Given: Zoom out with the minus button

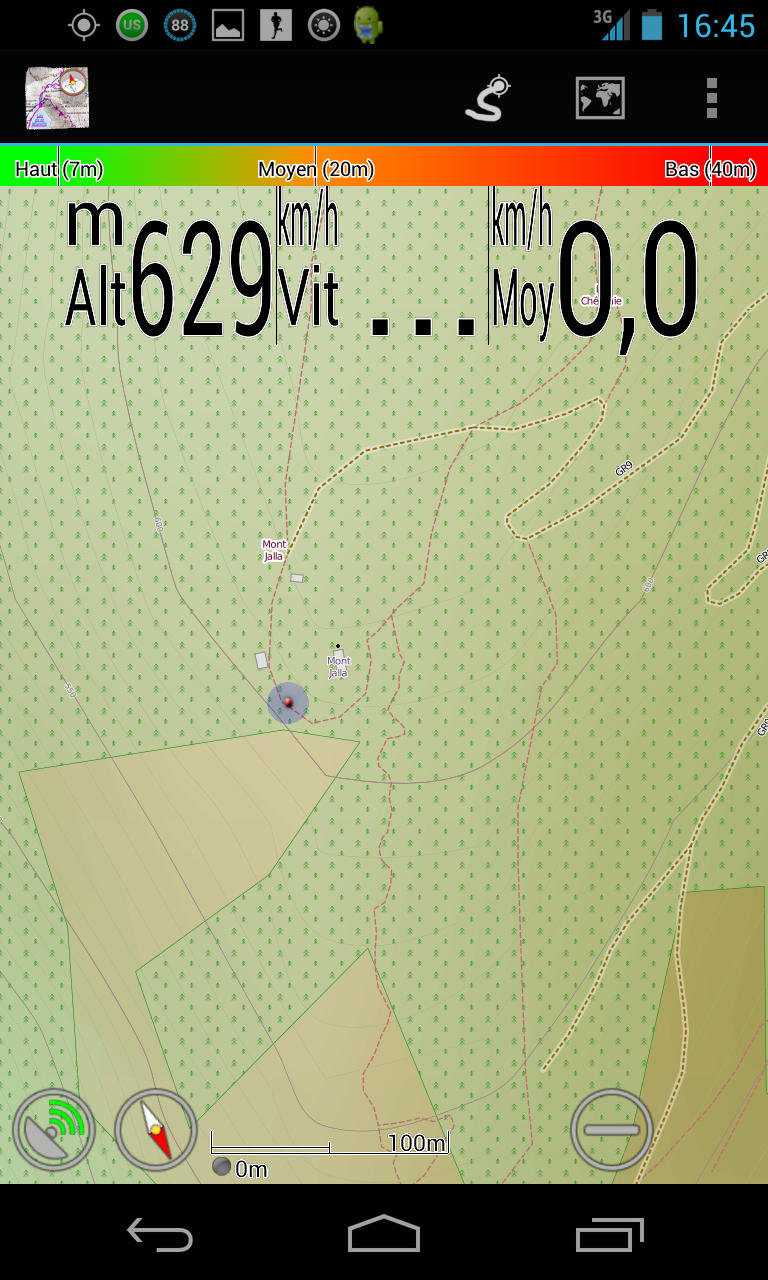Looking at the screenshot, I should (612, 1130).
